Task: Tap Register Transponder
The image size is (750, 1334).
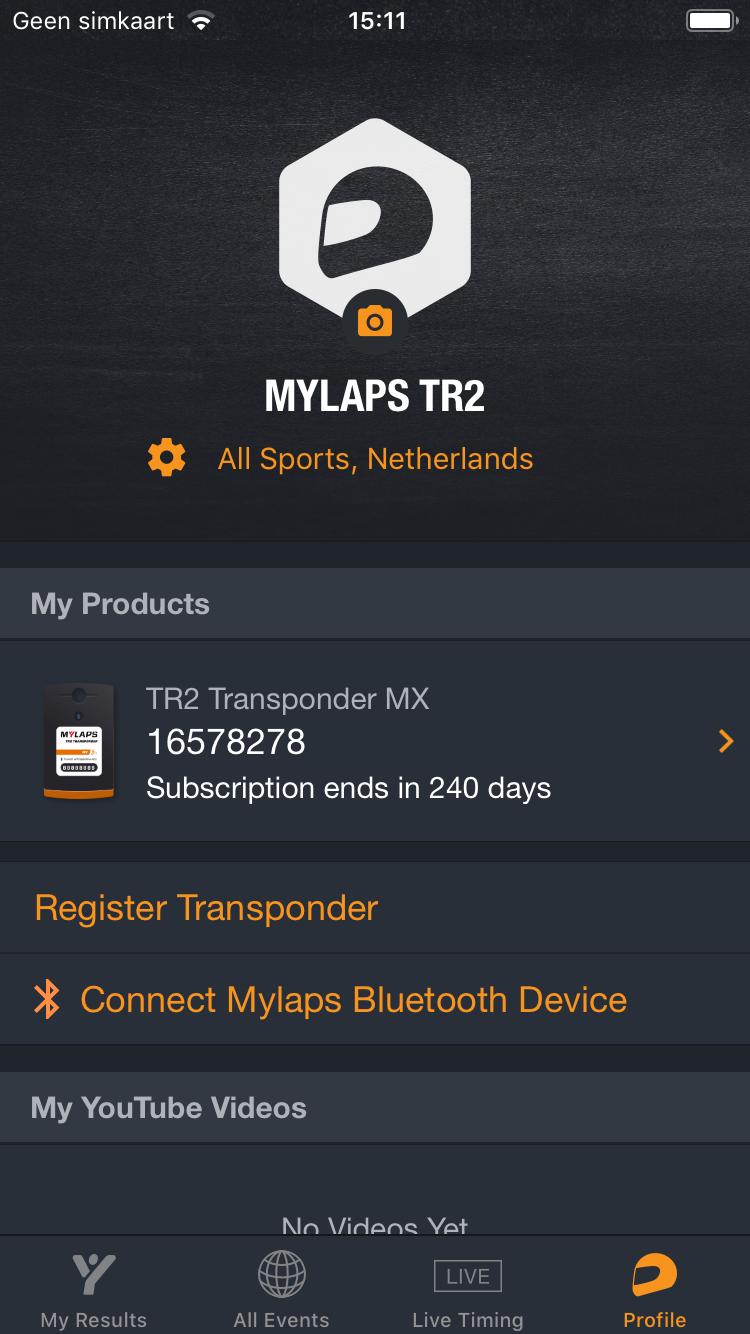Action: click(206, 908)
